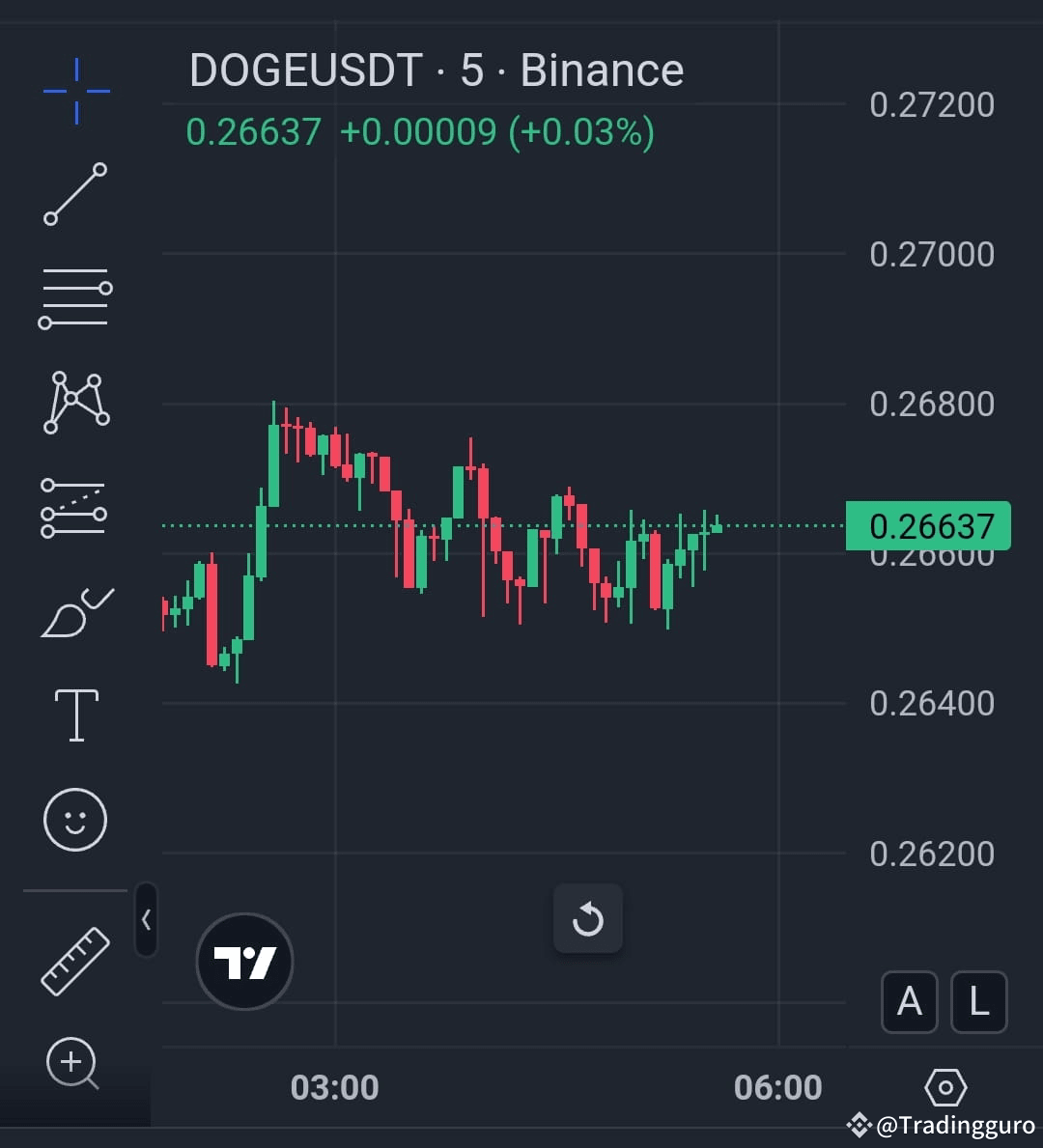
Task: Open the emoji sticker tool
Action: (x=75, y=818)
